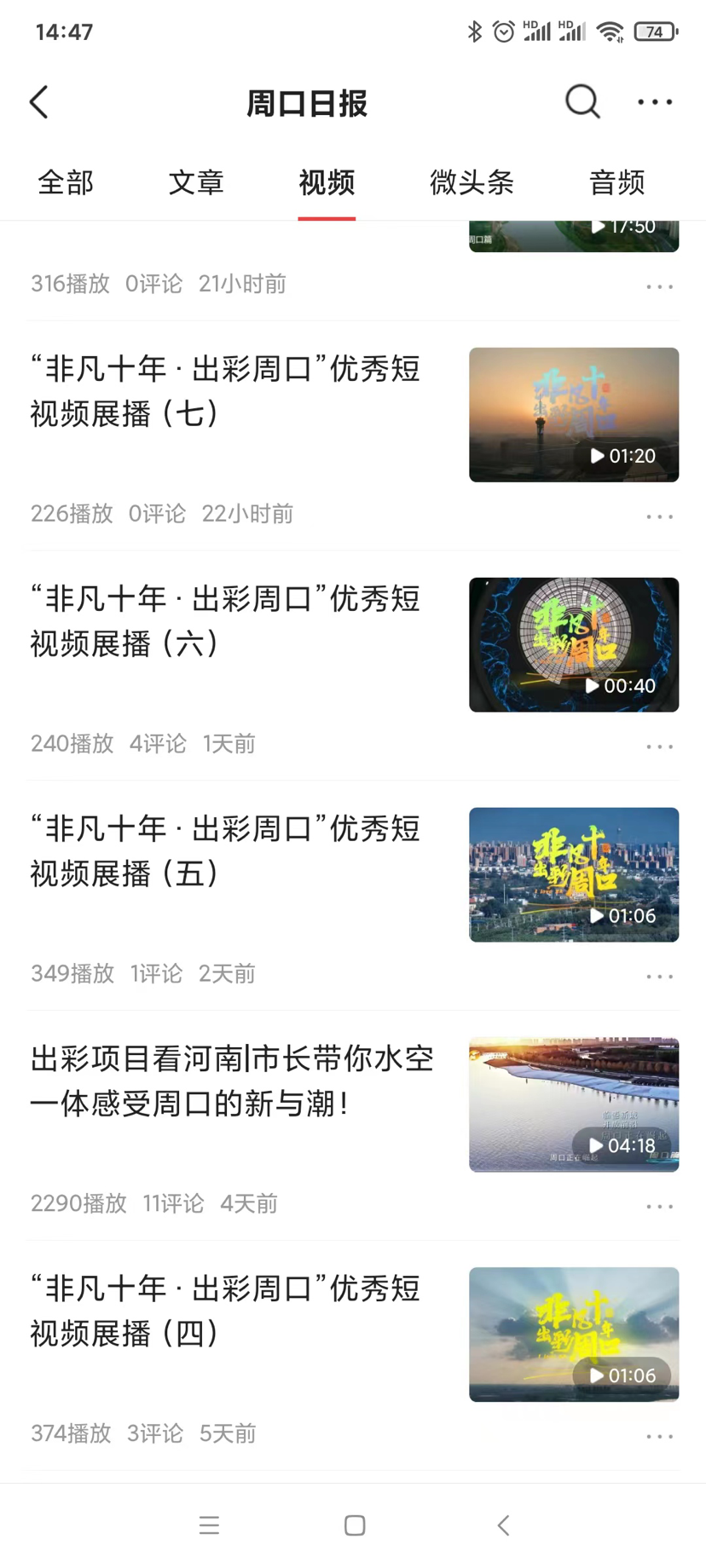Go back from 周口日报 page
The image size is (706, 1568).
point(39,102)
